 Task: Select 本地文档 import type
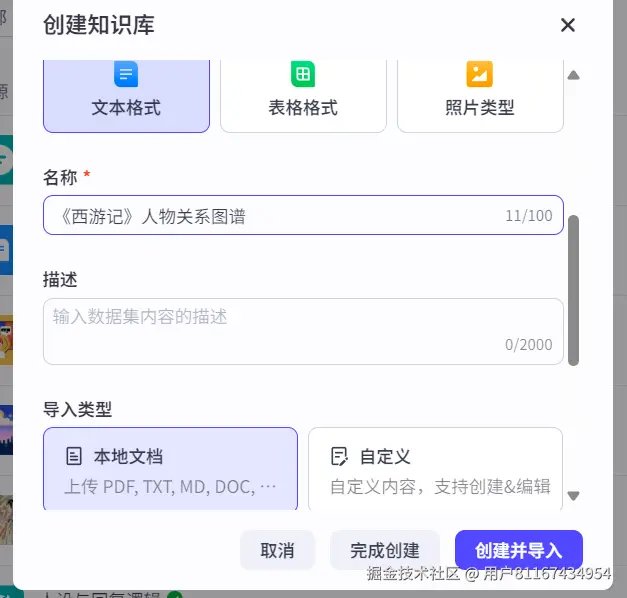[x=170, y=470]
